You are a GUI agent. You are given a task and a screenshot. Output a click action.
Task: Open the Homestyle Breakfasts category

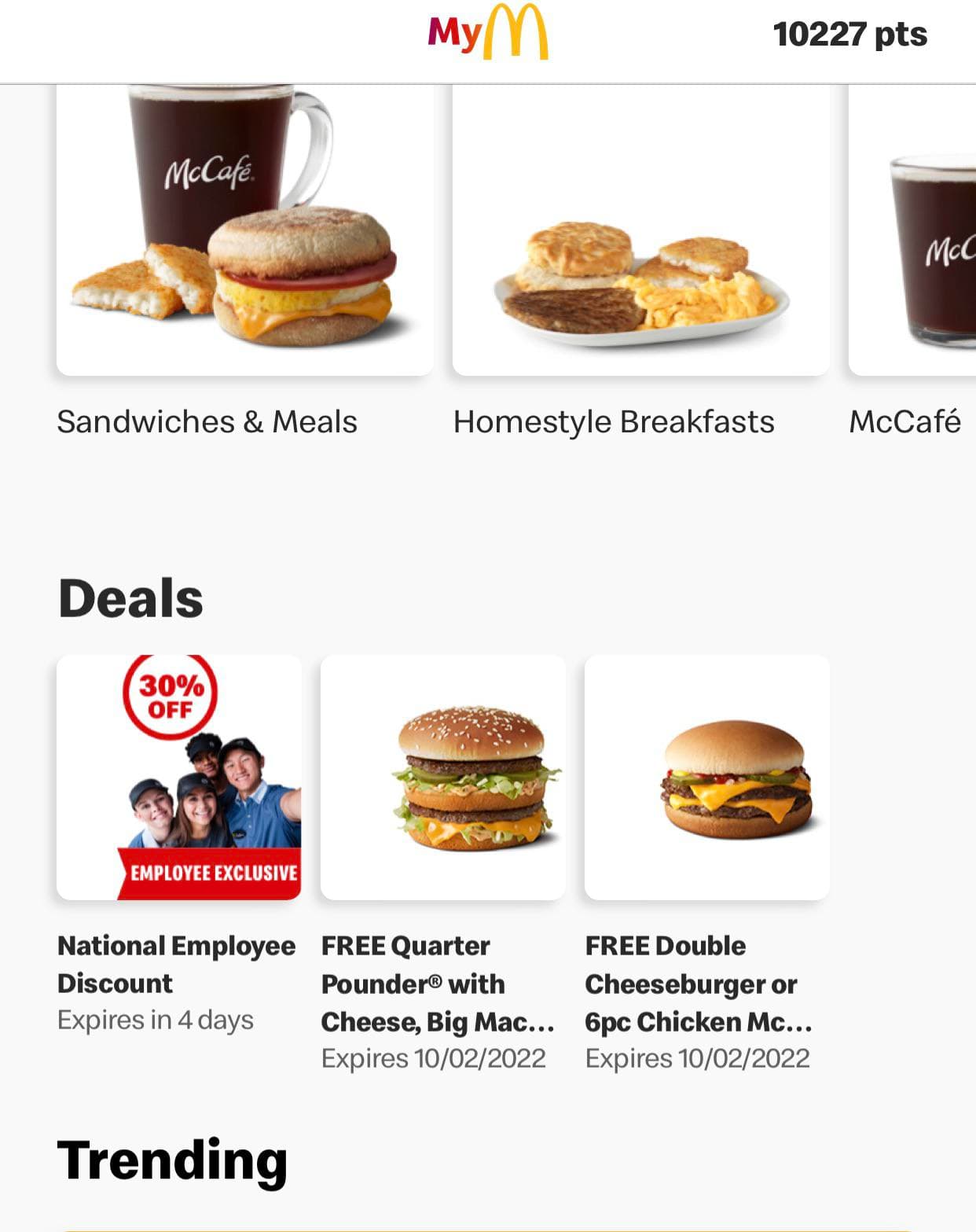point(615,421)
